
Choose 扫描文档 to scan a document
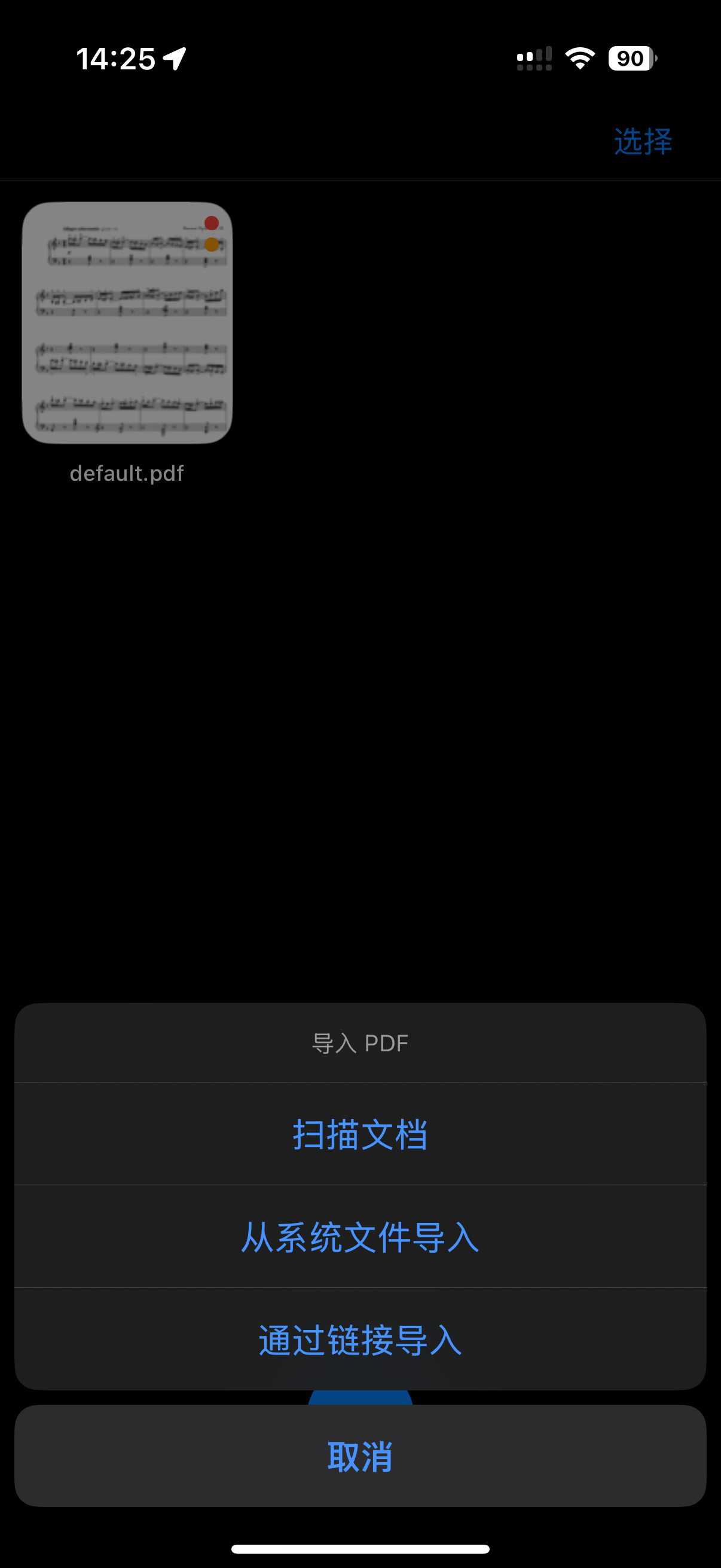point(360,1133)
